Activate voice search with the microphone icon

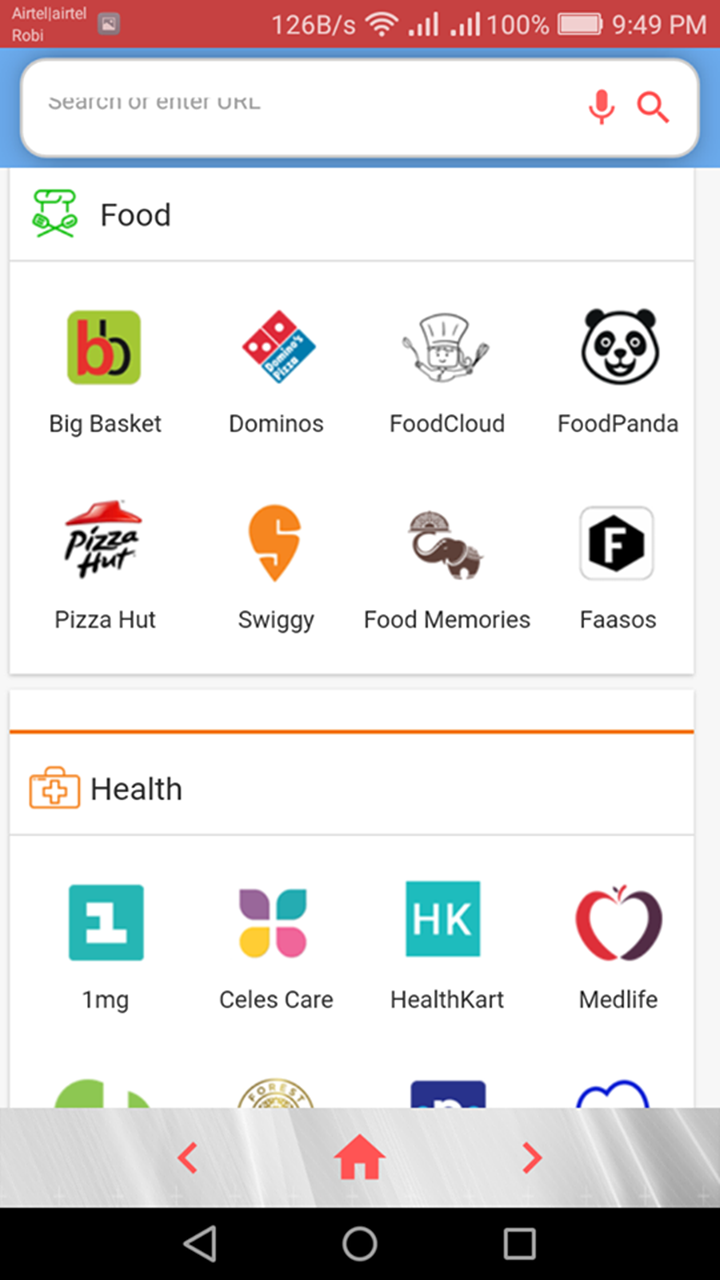601,105
